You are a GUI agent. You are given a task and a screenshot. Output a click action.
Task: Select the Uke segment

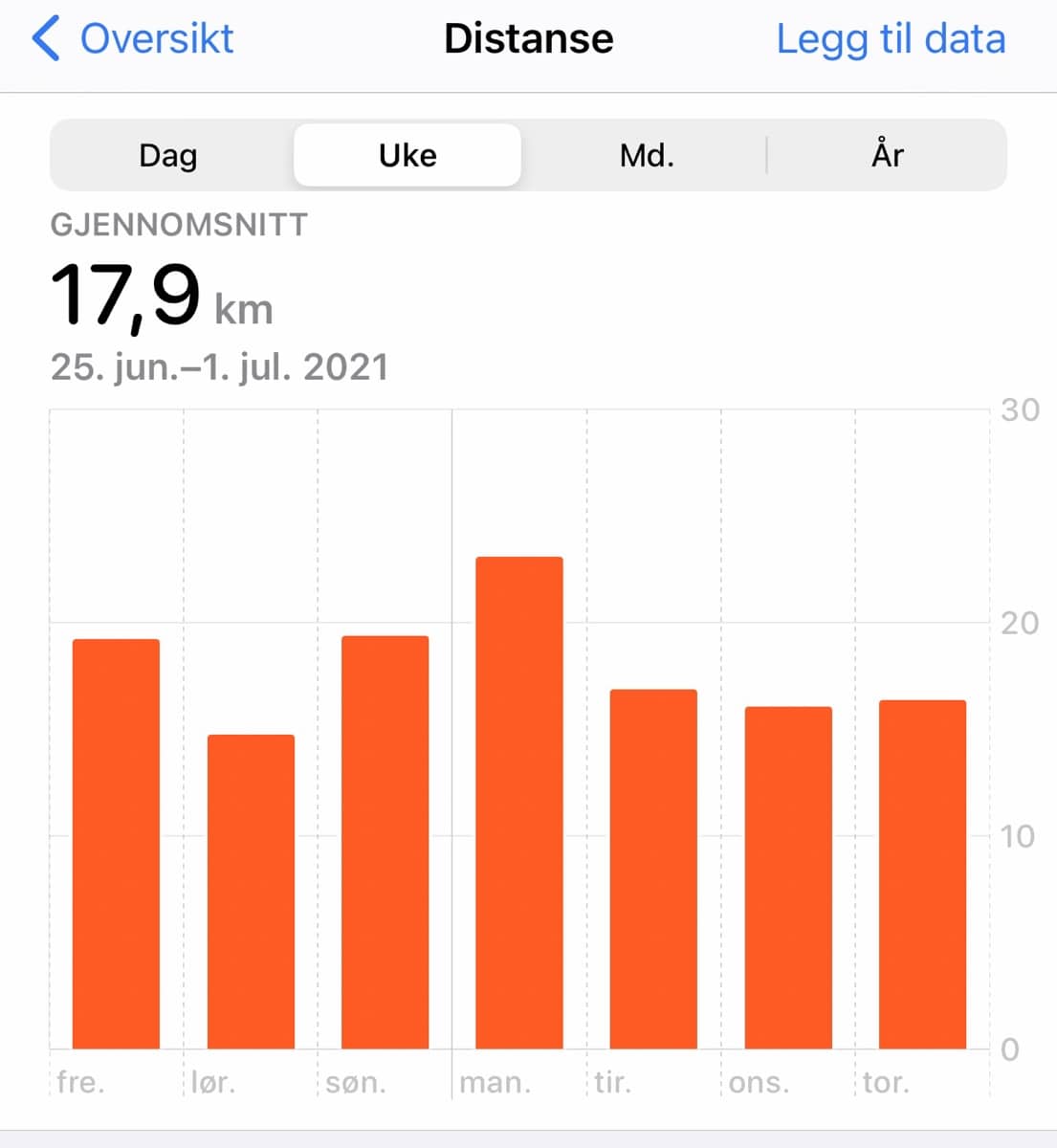click(407, 155)
